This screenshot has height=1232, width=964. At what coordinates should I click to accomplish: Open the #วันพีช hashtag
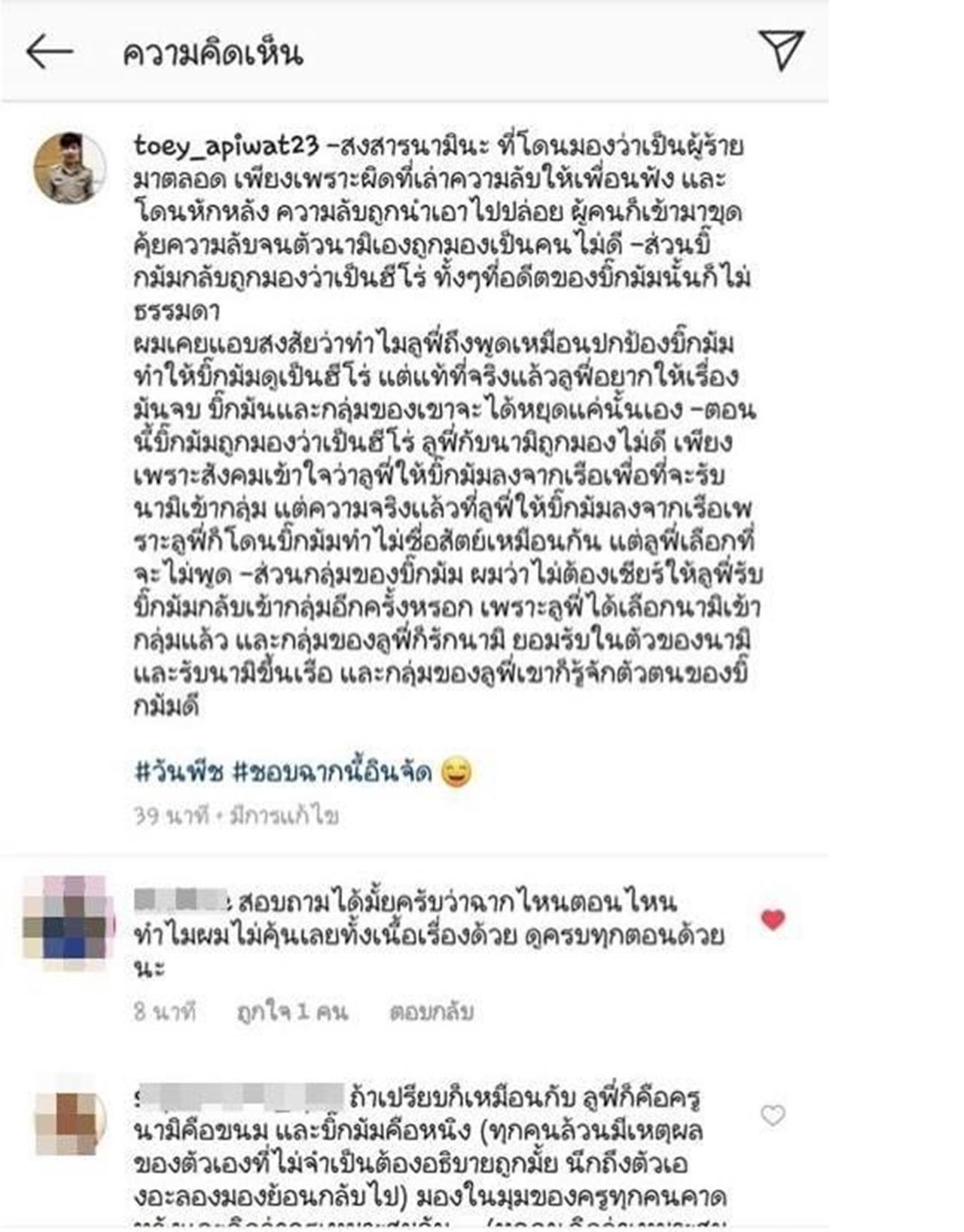pyautogui.click(x=178, y=772)
